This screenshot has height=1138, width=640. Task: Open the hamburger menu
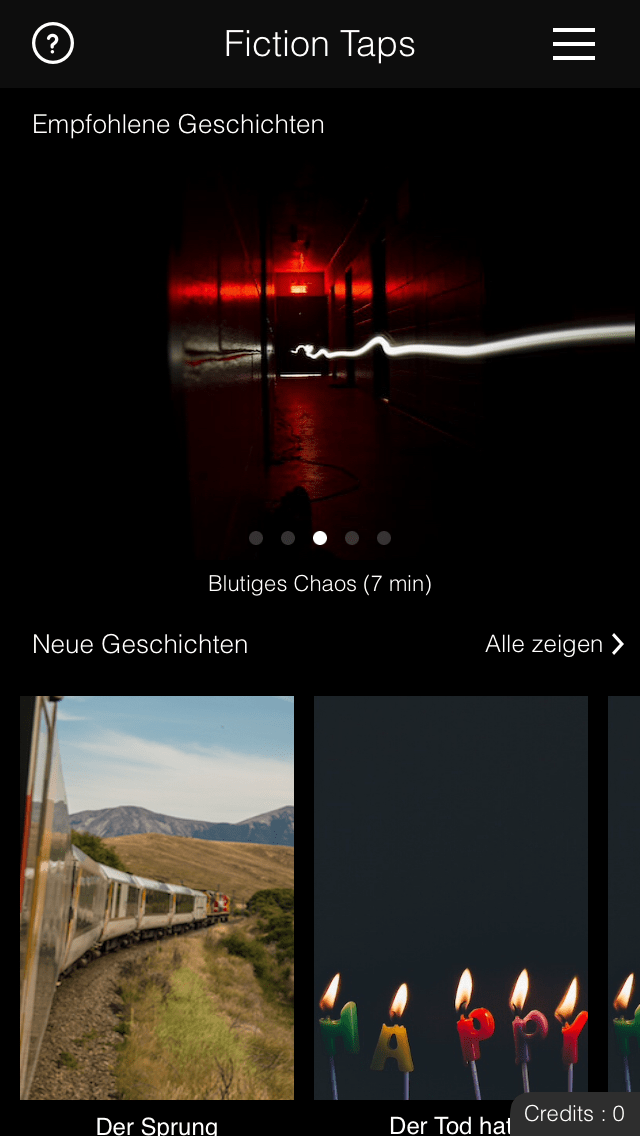click(x=574, y=44)
